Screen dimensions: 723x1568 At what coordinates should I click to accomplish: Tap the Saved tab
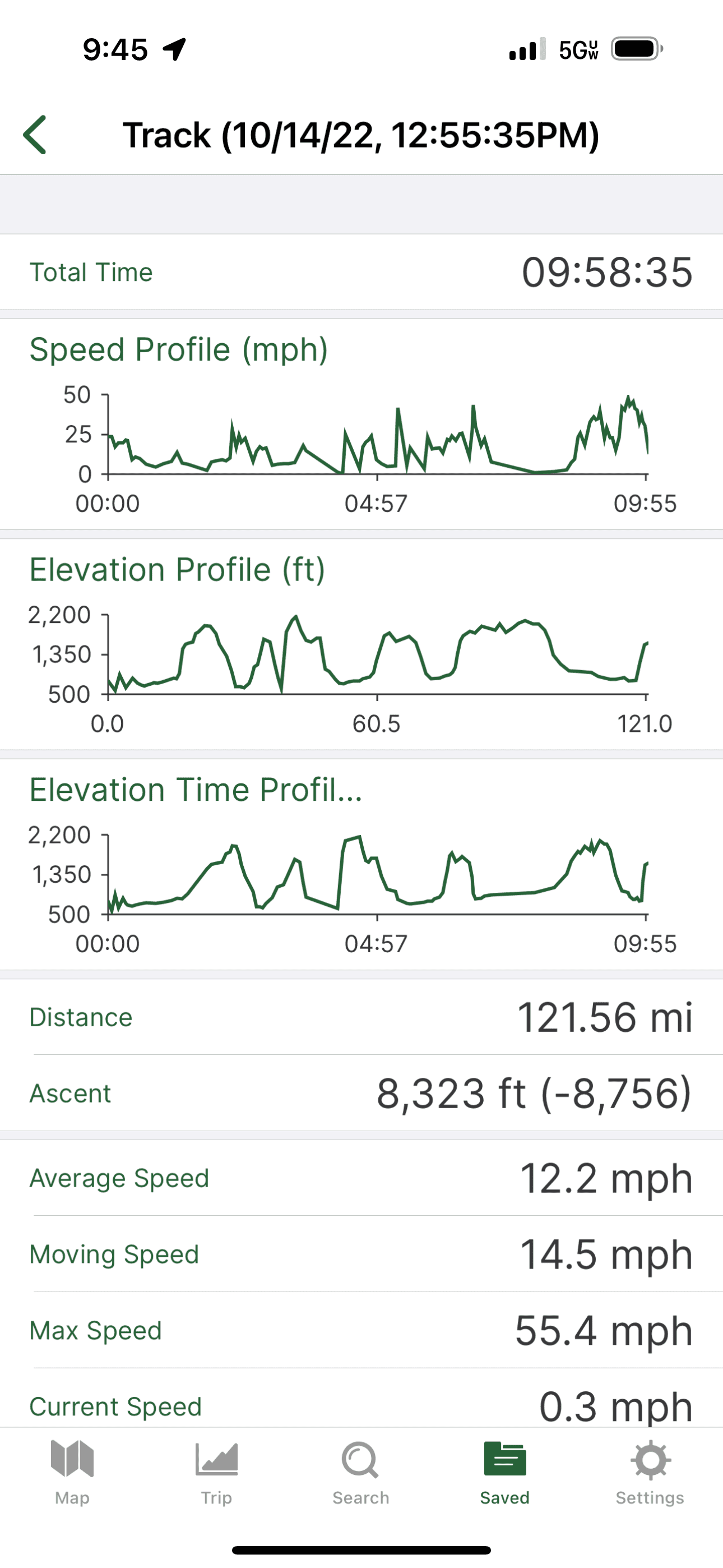pyautogui.click(x=505, y=1473)
